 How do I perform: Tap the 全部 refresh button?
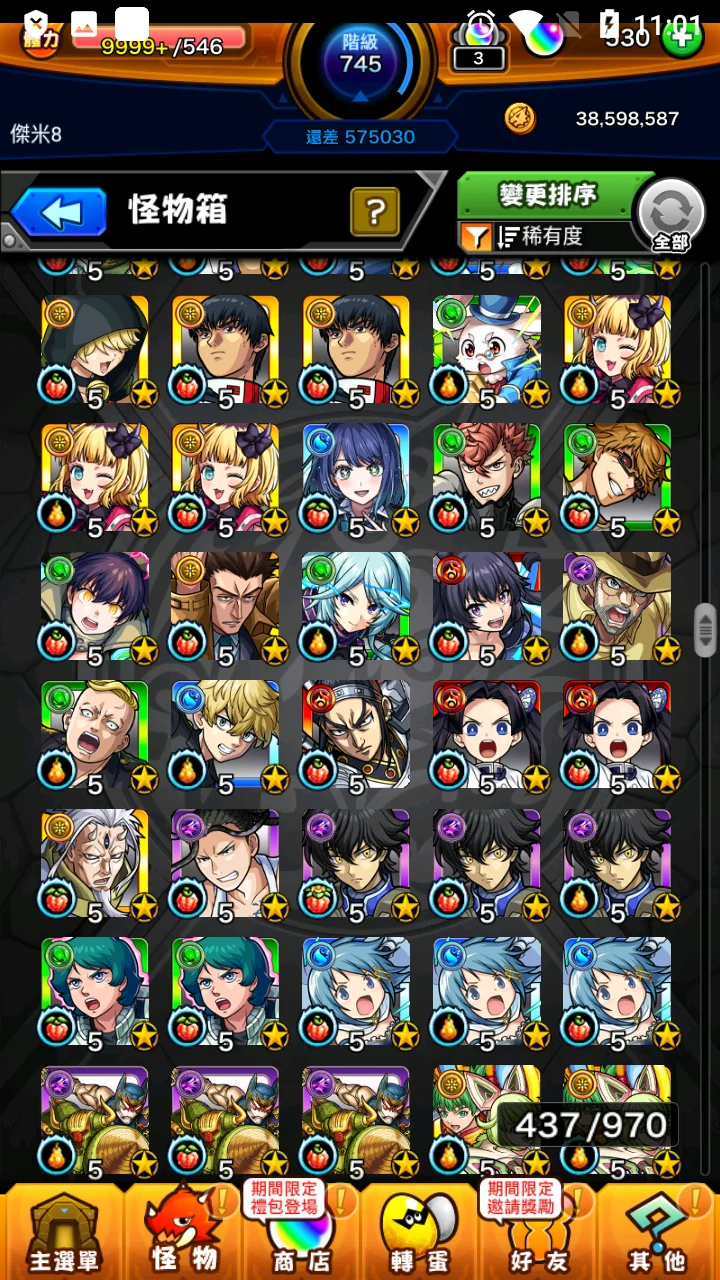671,215
